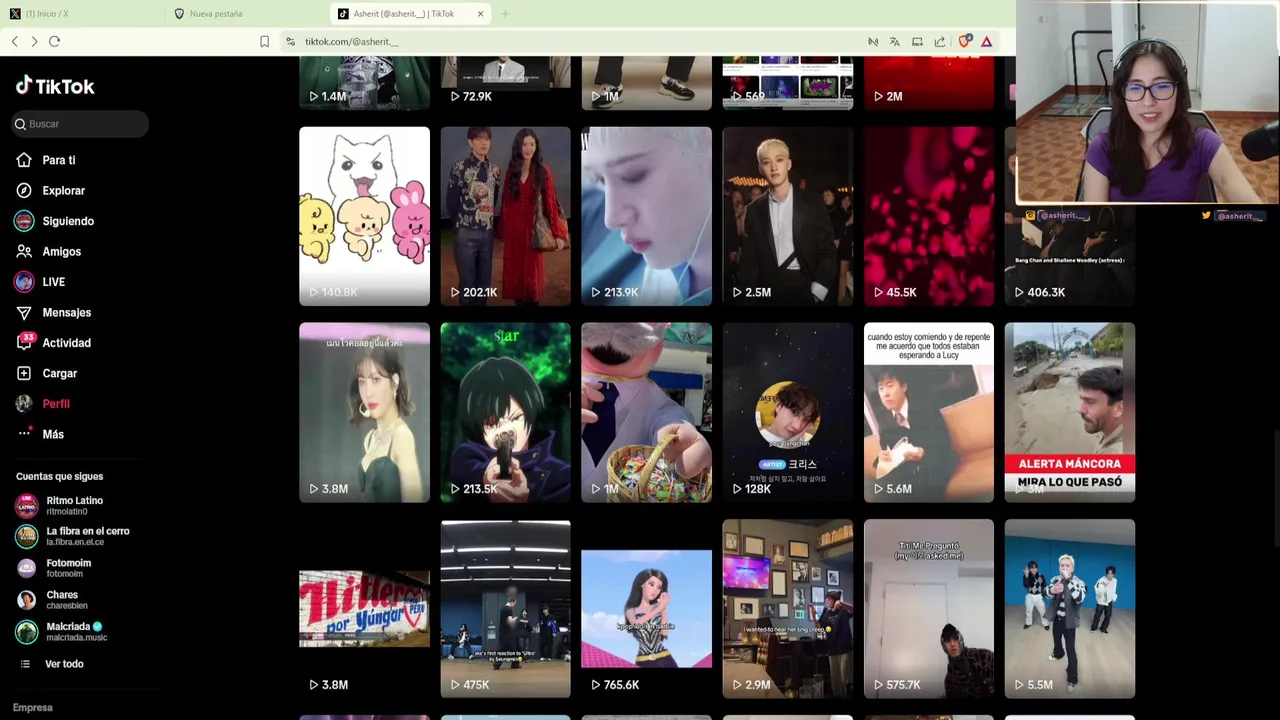Switch to the Siguiendo feed

tap(67, 221)
